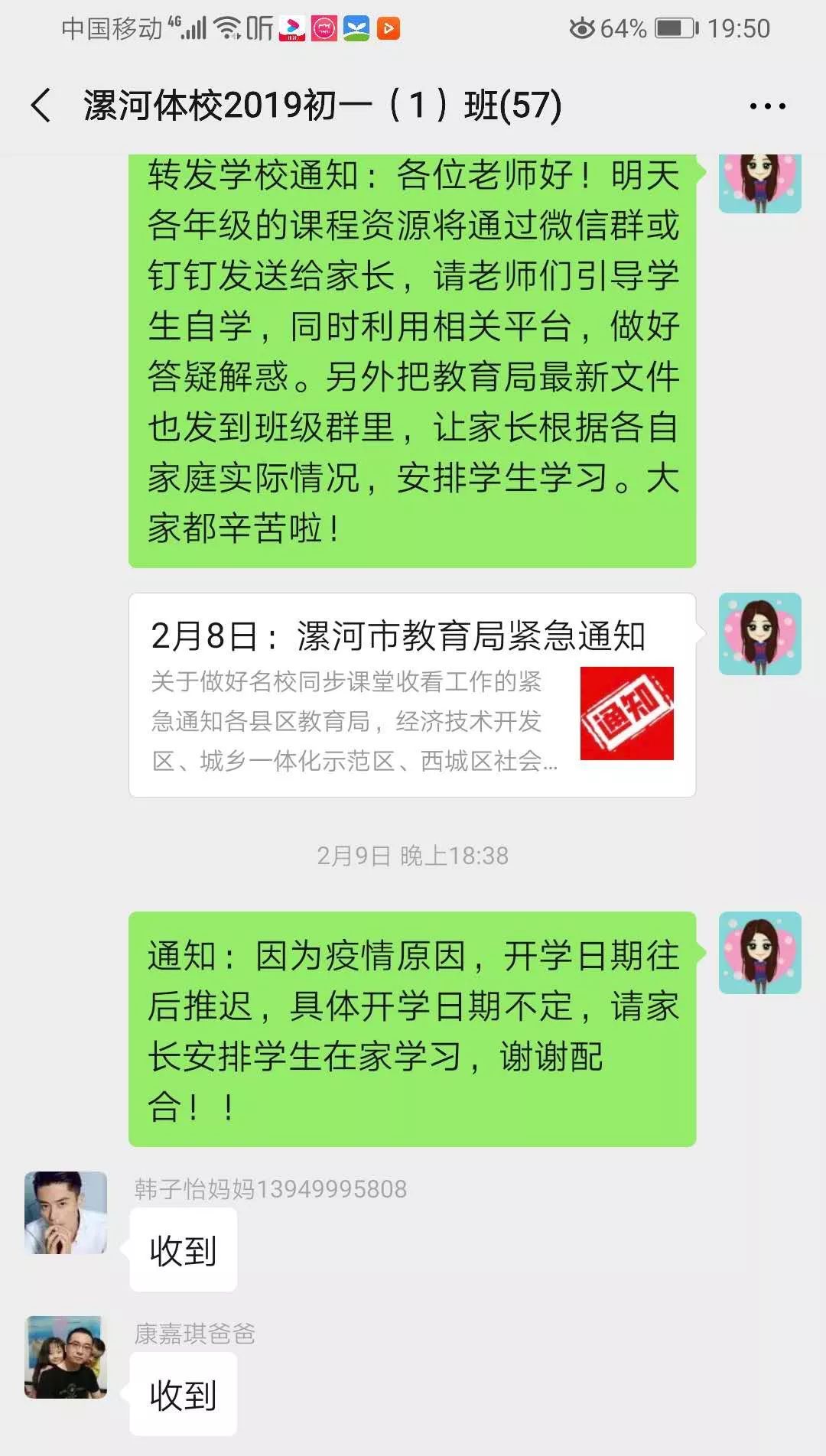
Task: Open 康嘉琪爸爸's profile avatar
Action: tap(66, 1357)
